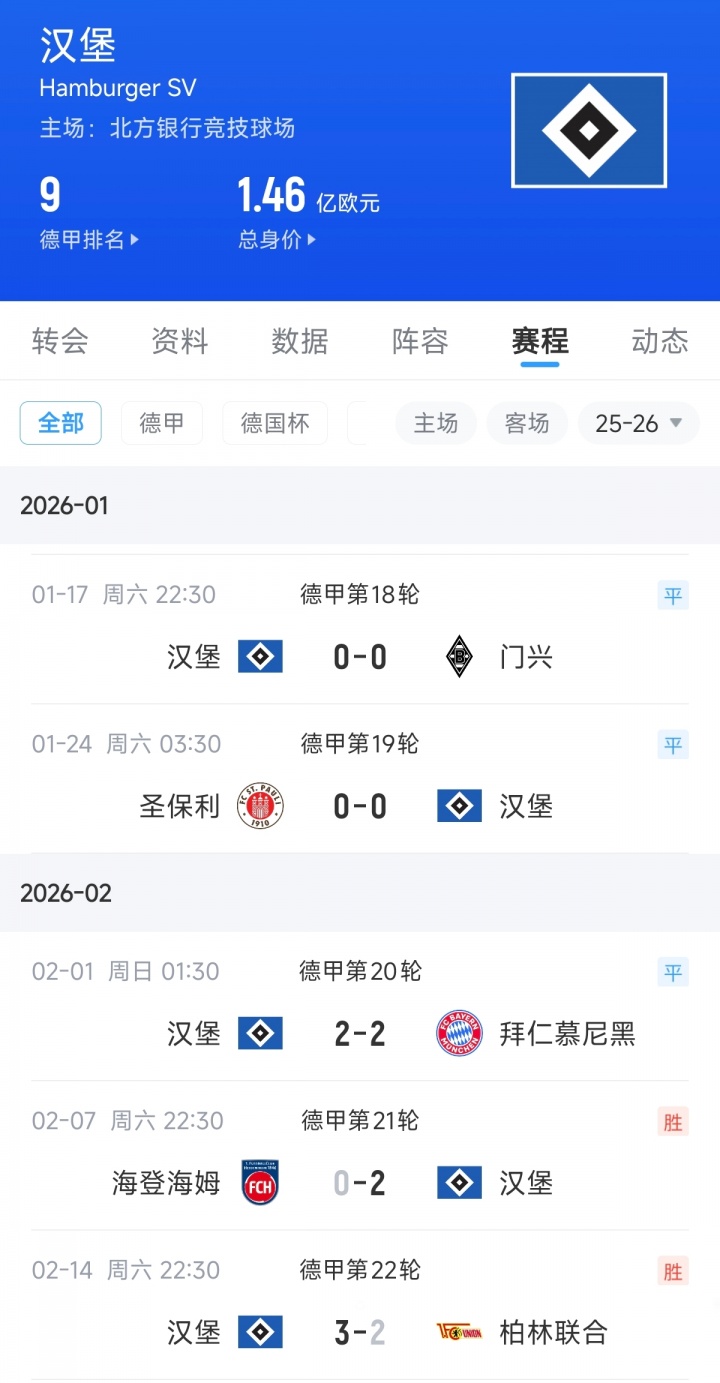Image resolution: width=720 pixels, height=1383 pixels.
Task: Select the 海登海姆 FCH club badge
Action: (x=259, y=1183)
